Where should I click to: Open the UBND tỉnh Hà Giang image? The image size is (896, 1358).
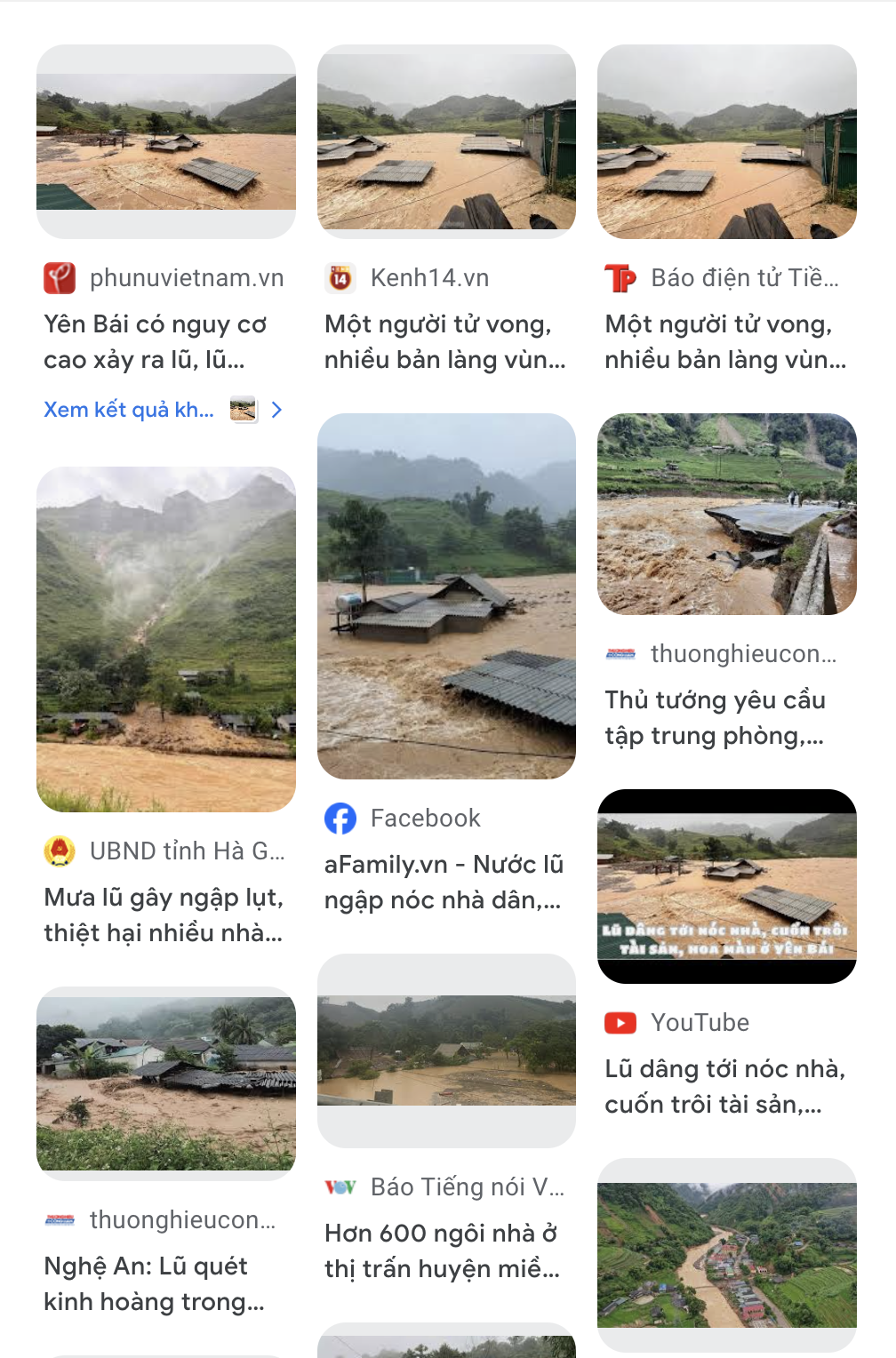166,638
